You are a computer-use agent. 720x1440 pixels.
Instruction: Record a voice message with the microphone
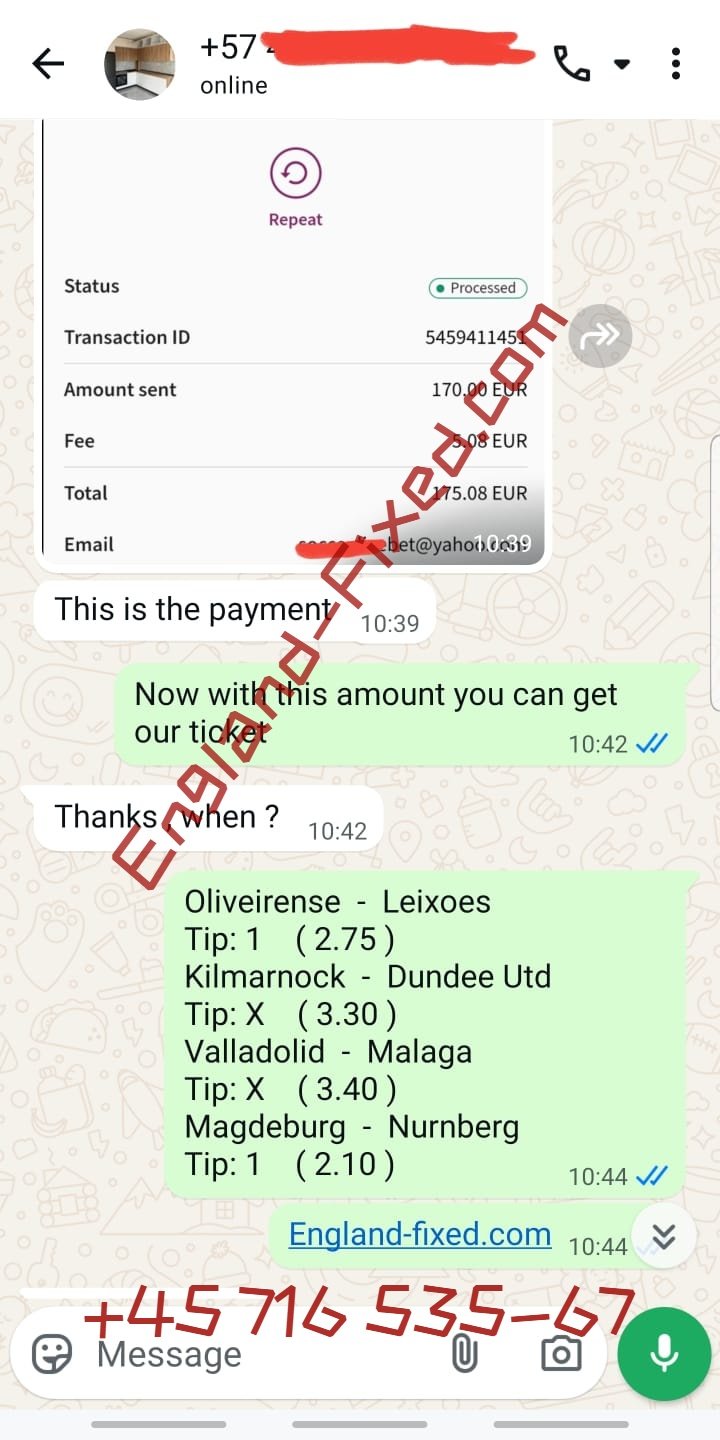[664, 1355]
